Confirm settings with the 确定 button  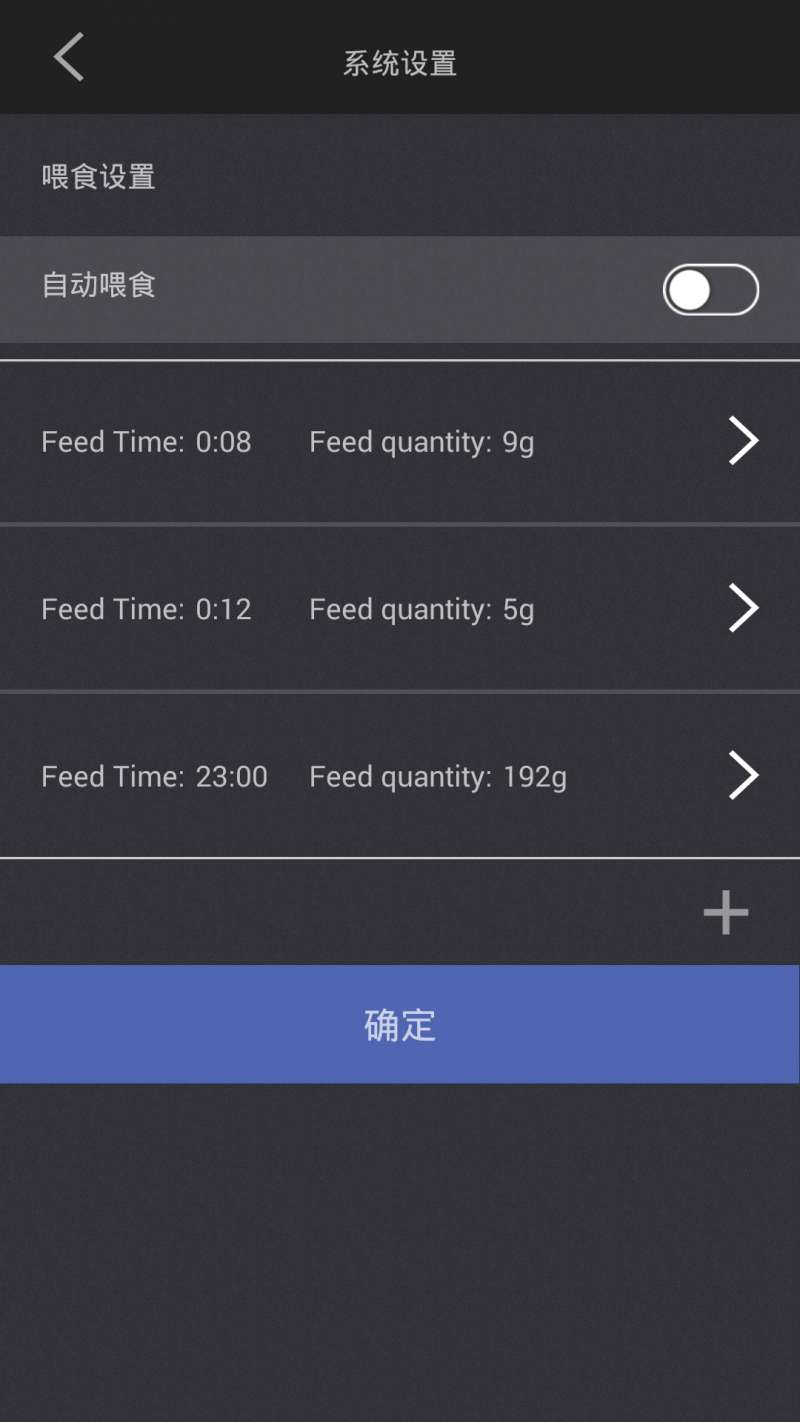400,1024
